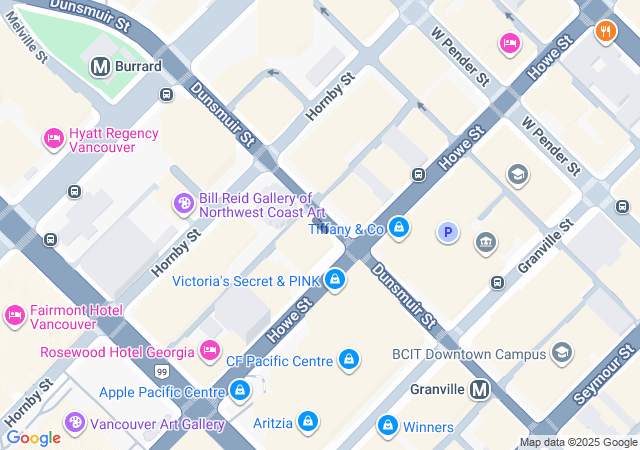Open the Burrard station marker
Image resolution: width=640 pixels, height=450 pixels.
click(x=100, y=67)
